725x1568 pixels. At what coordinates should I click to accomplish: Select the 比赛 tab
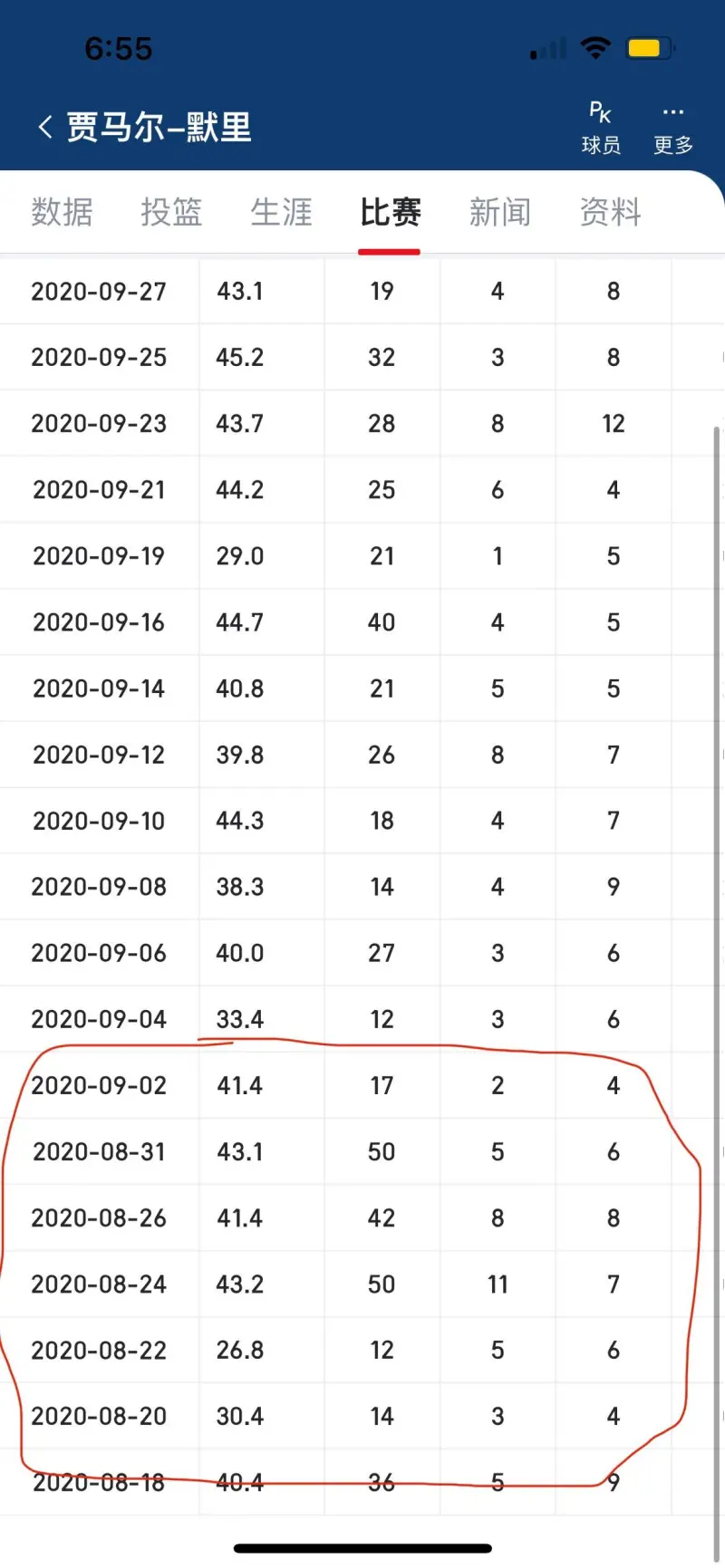pos(390,212)
